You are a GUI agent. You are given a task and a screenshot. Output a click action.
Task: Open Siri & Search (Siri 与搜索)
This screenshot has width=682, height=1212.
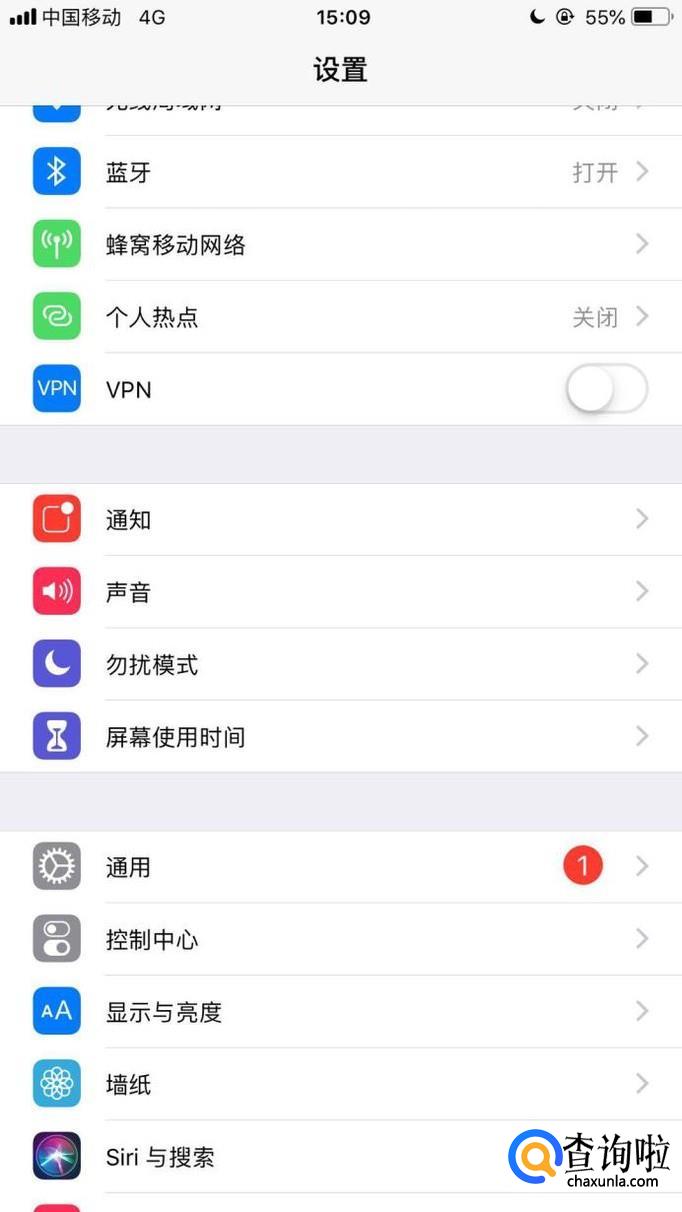[x=300, y=1157]
